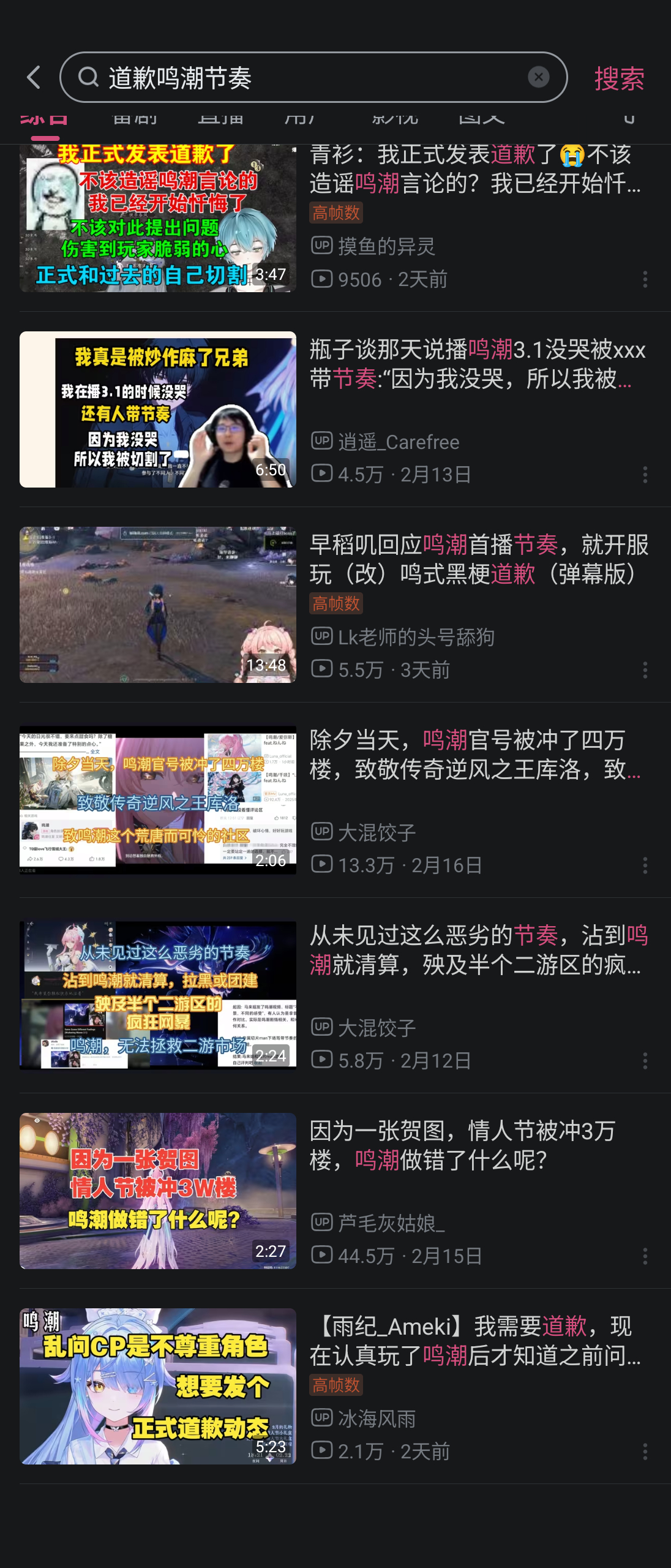Tap the search field containing 道歉鸣潮节奏

(306, 78)
